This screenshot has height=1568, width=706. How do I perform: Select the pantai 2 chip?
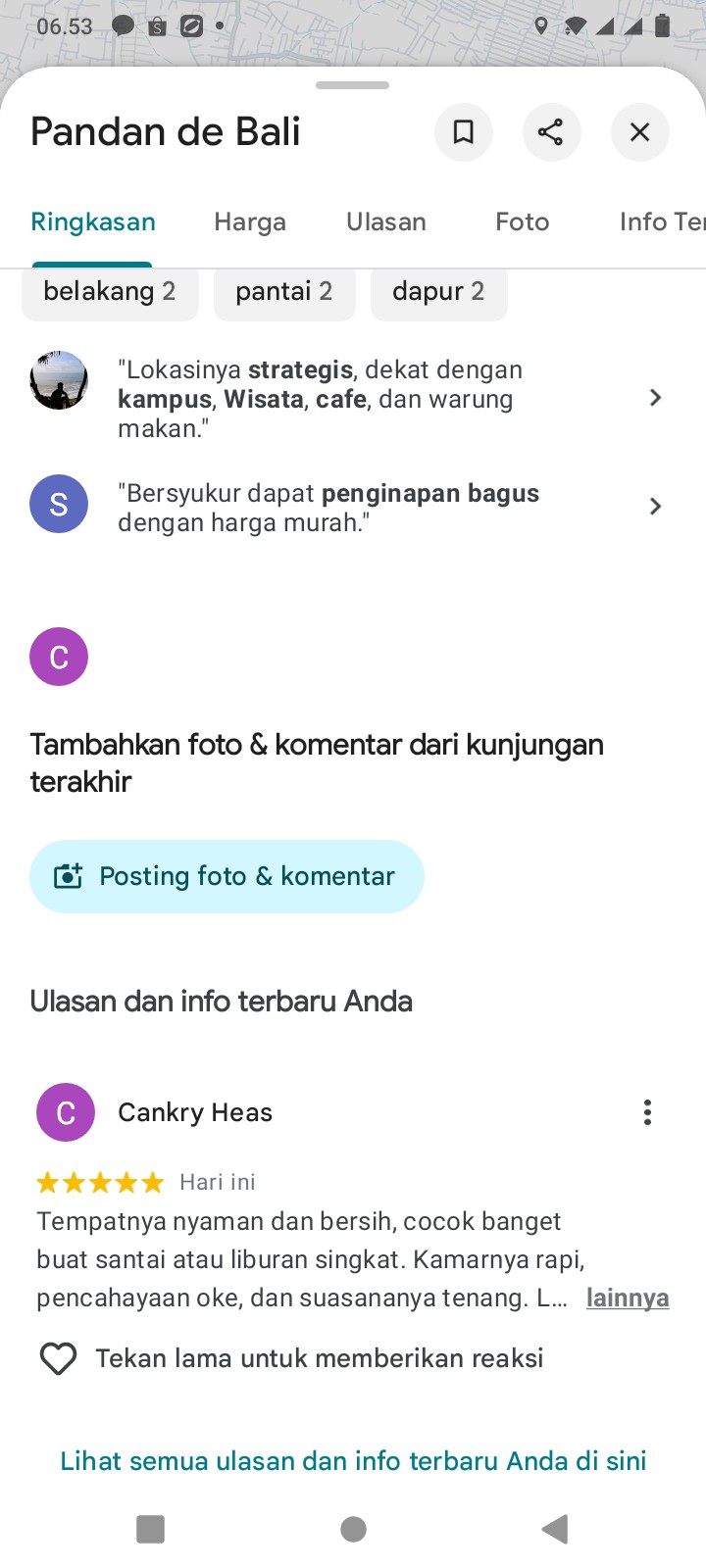(x=284, y=292)
